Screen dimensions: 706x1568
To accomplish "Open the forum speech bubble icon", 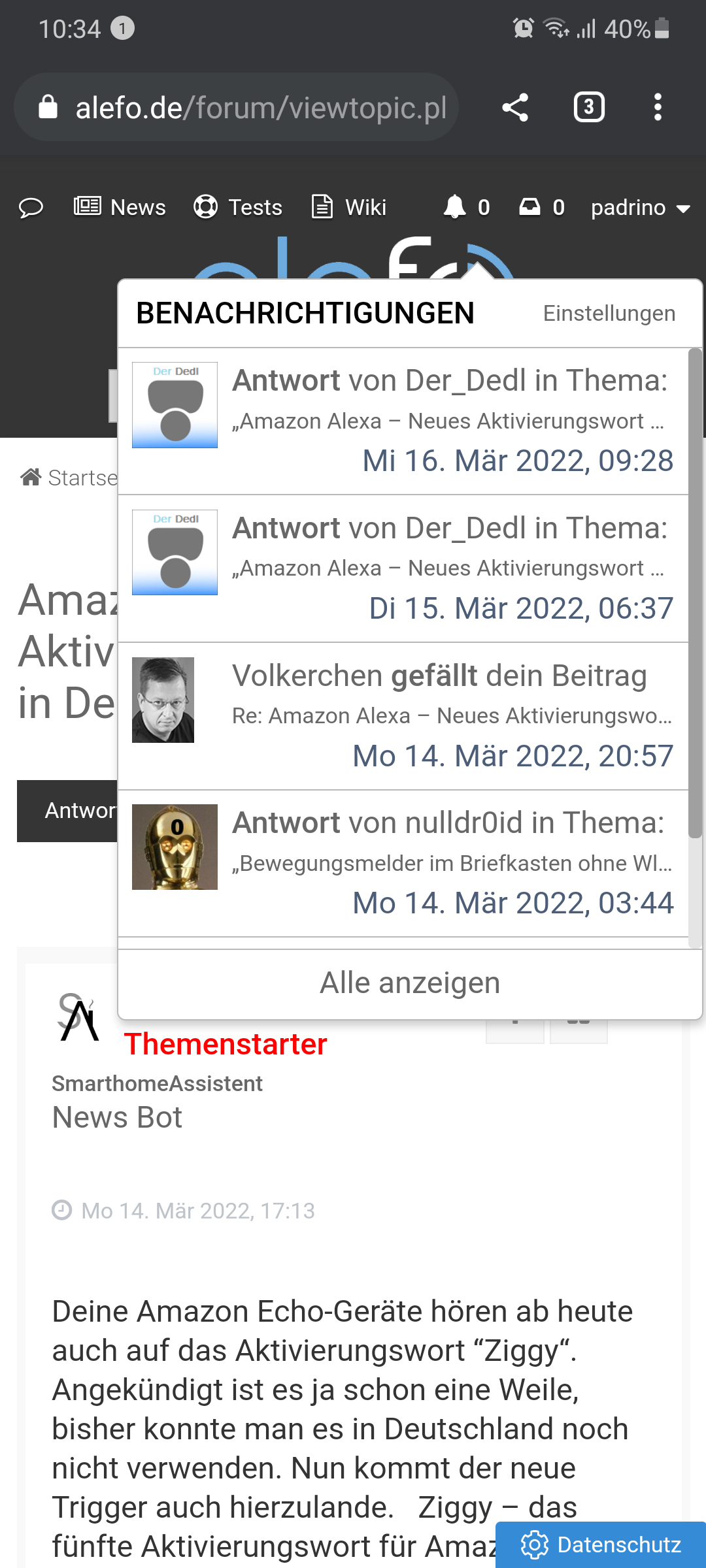I will [31, 208].
